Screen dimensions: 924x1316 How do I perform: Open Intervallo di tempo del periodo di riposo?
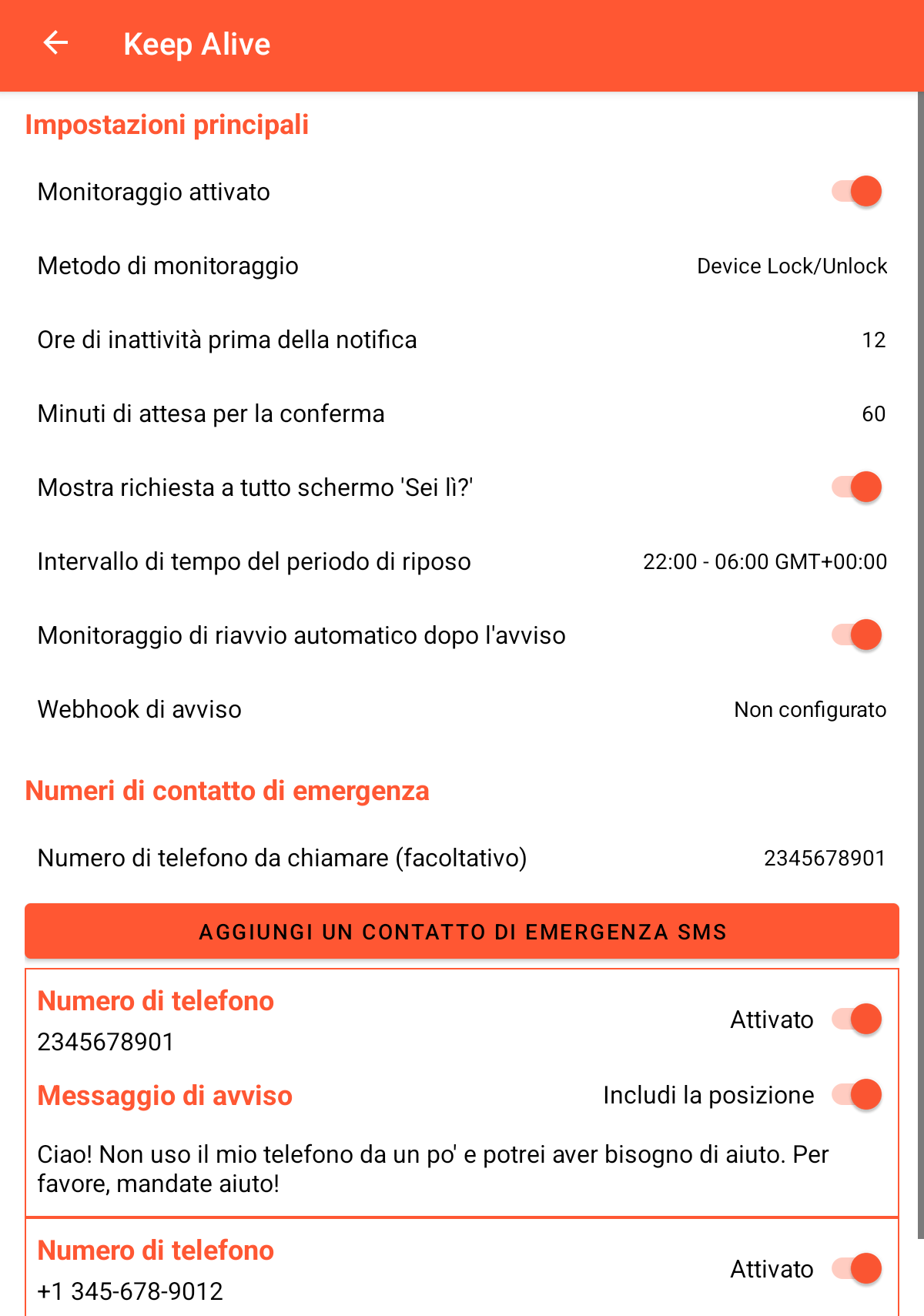click(462, 561)
